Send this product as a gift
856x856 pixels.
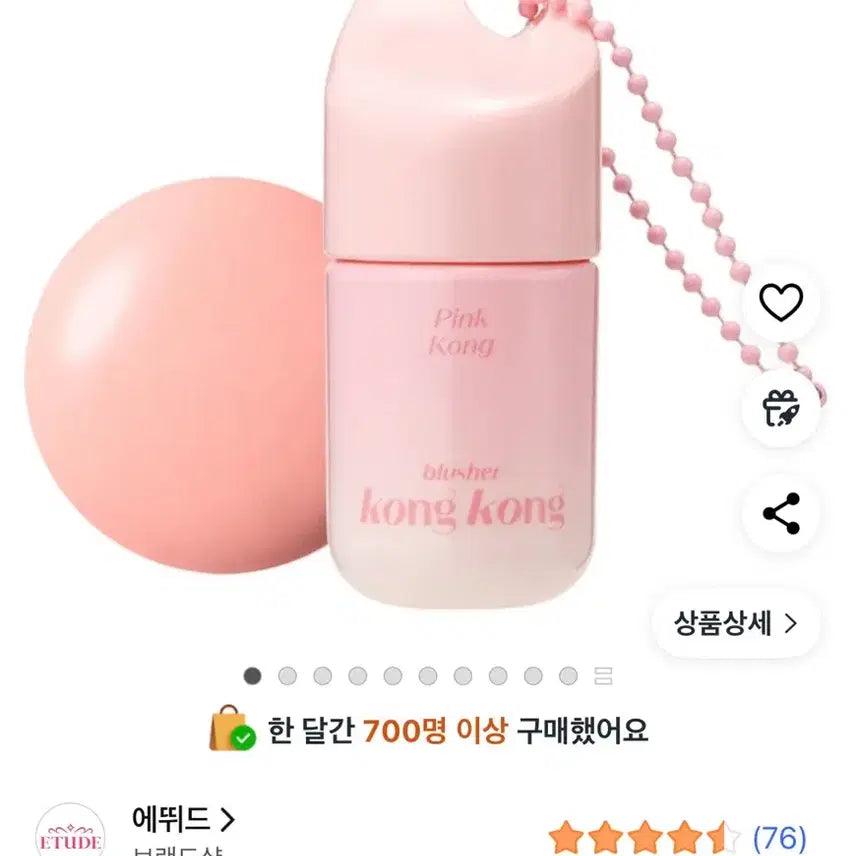point(781,408)
